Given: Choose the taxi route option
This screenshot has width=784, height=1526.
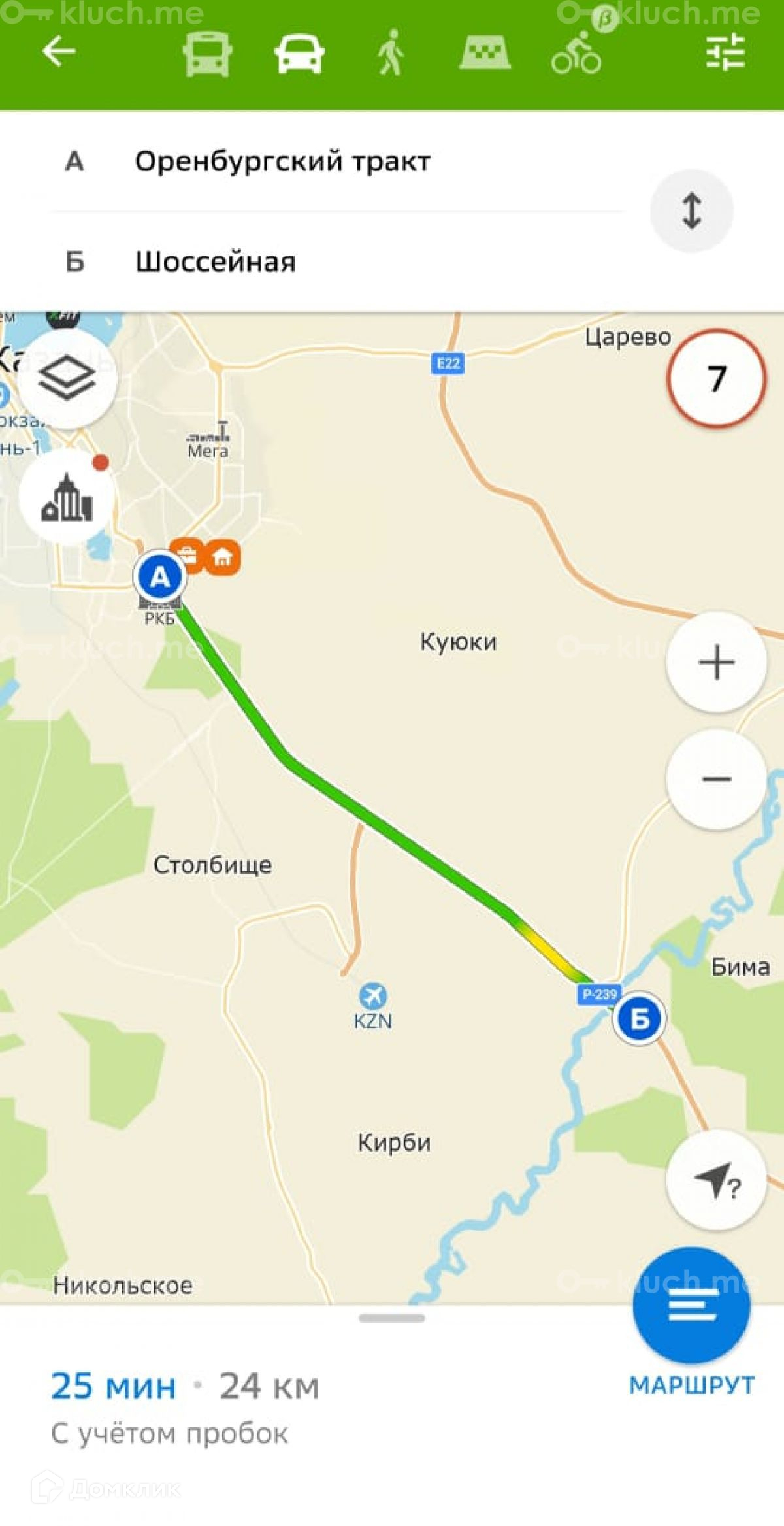Looking at the screenshot, I should click(x=484, y=54).
